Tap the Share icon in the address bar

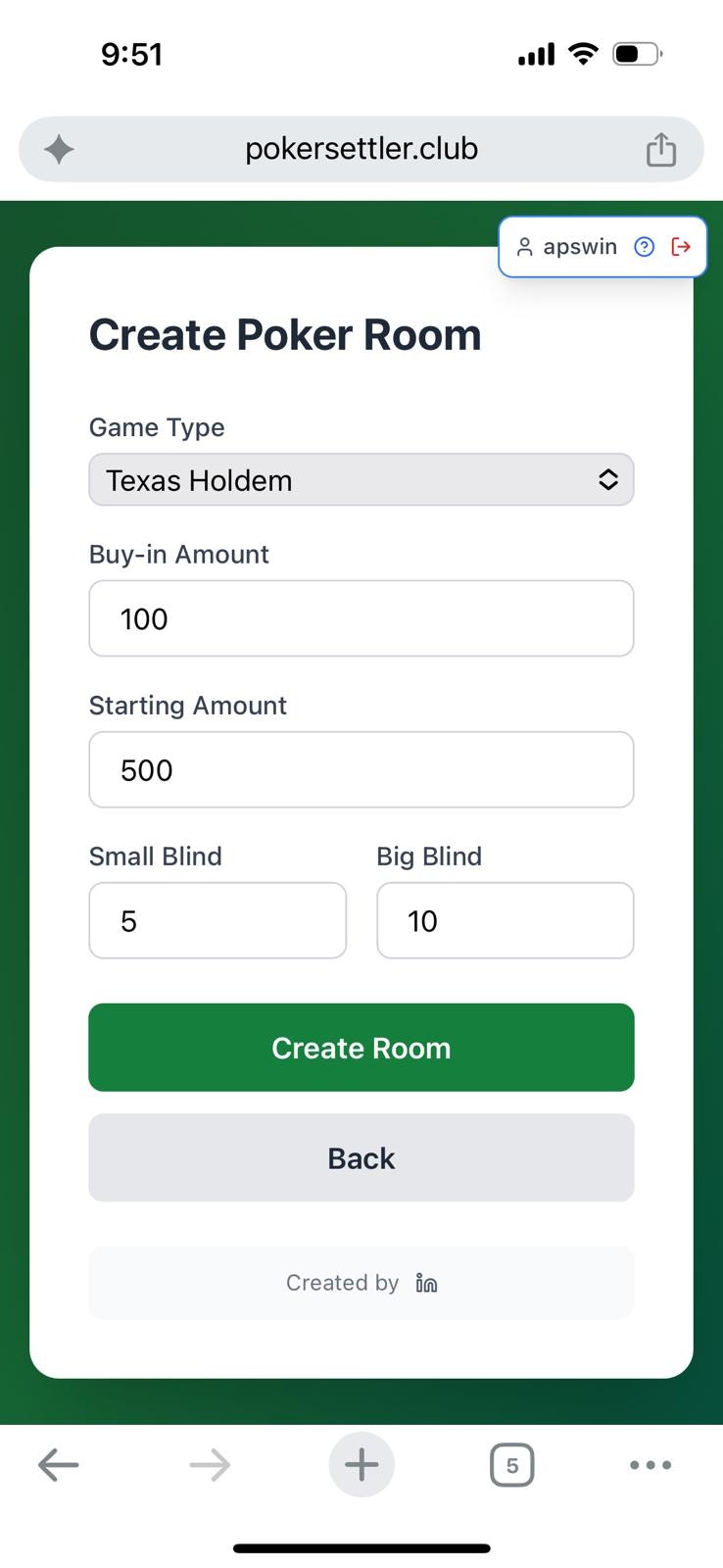tap(661, 149)
